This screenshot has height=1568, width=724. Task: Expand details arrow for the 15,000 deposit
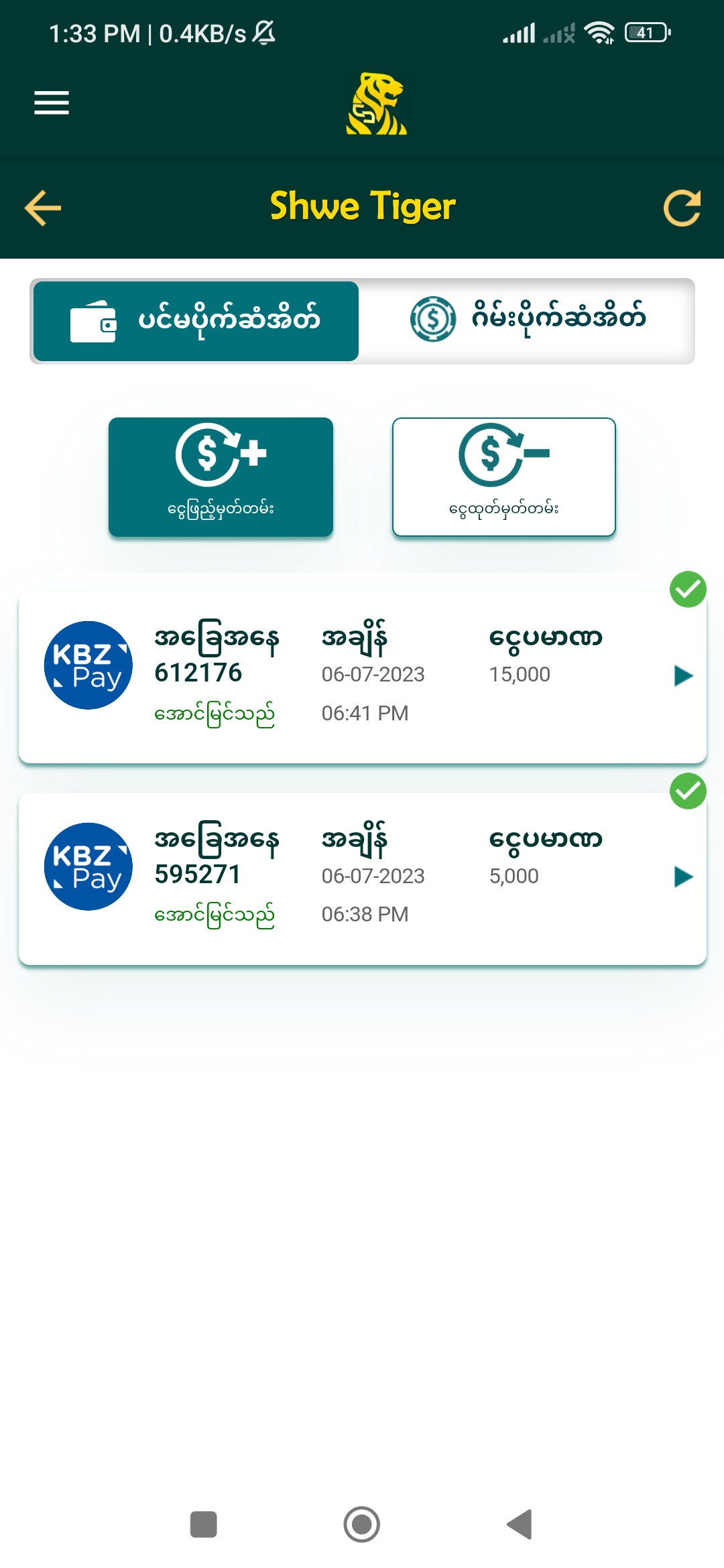682,675
